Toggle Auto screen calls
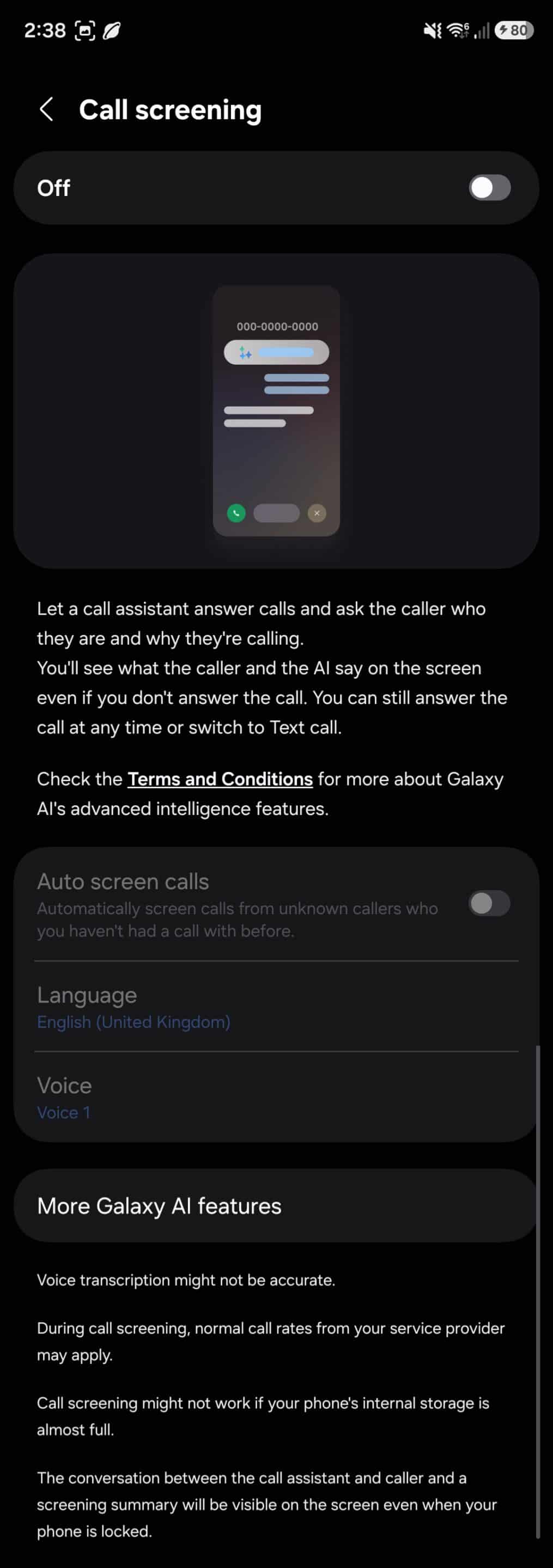Viewport: 553px width, 1568px height. point(489,903)
